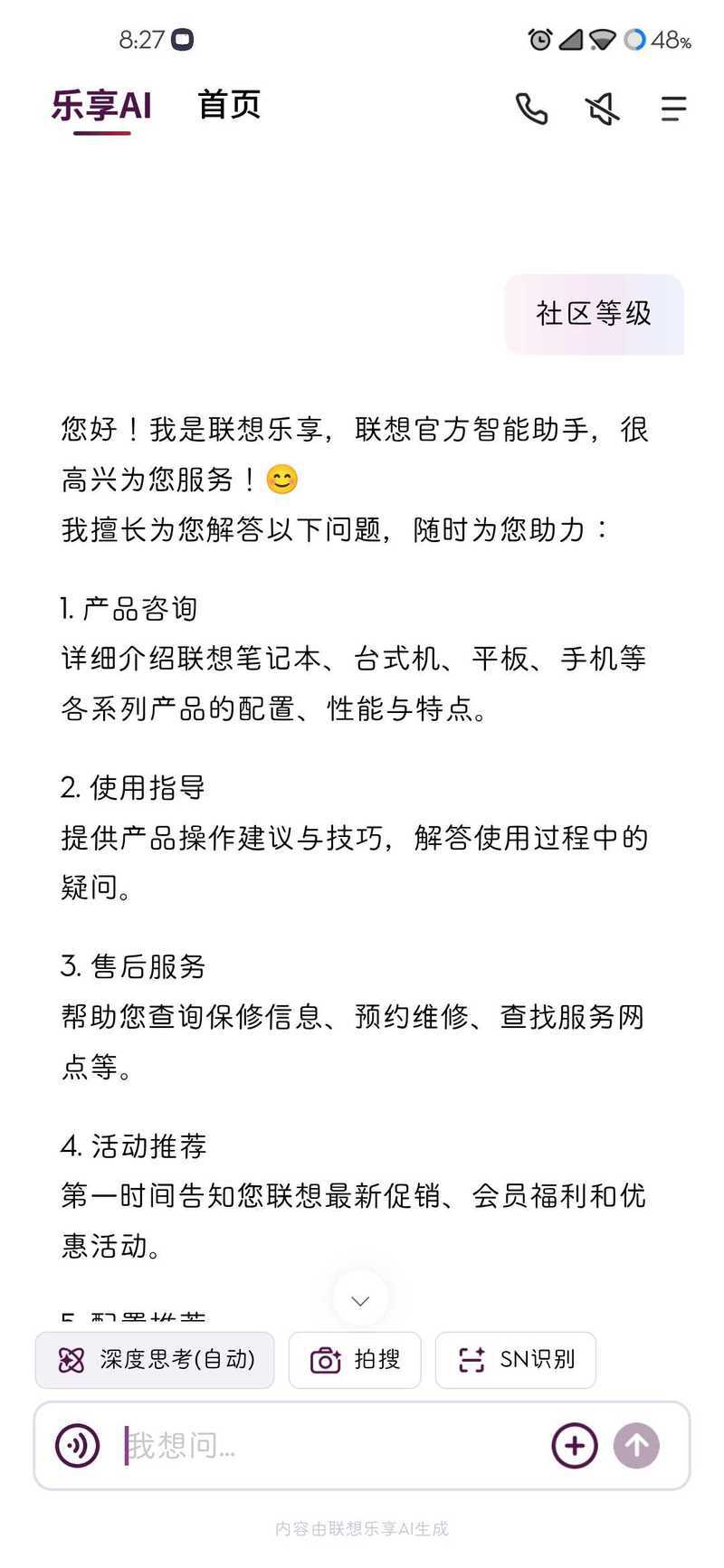Tap the plus attachment icon
724x1568 pixels.
tap(575, 1445)
